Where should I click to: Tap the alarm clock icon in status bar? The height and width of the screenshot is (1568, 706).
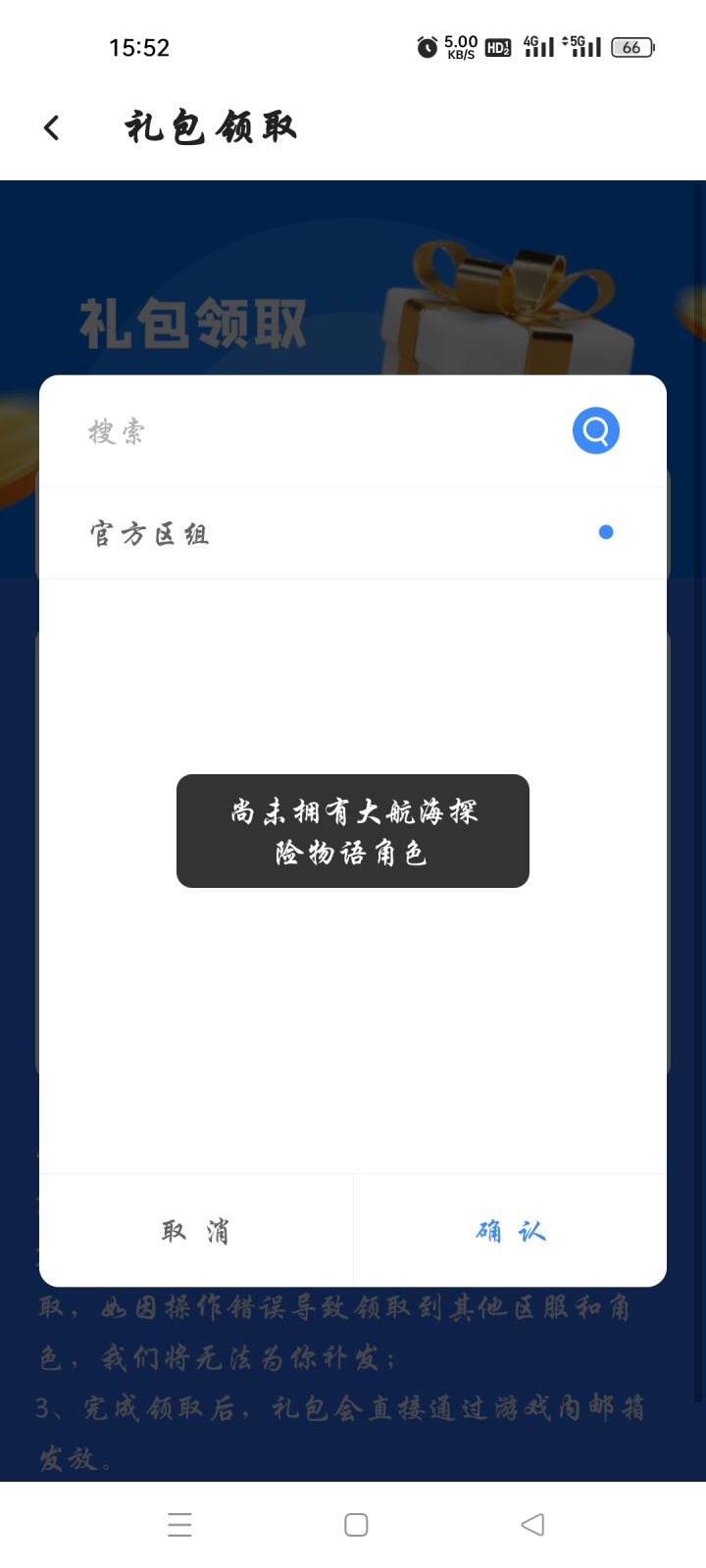coord(425,45)
